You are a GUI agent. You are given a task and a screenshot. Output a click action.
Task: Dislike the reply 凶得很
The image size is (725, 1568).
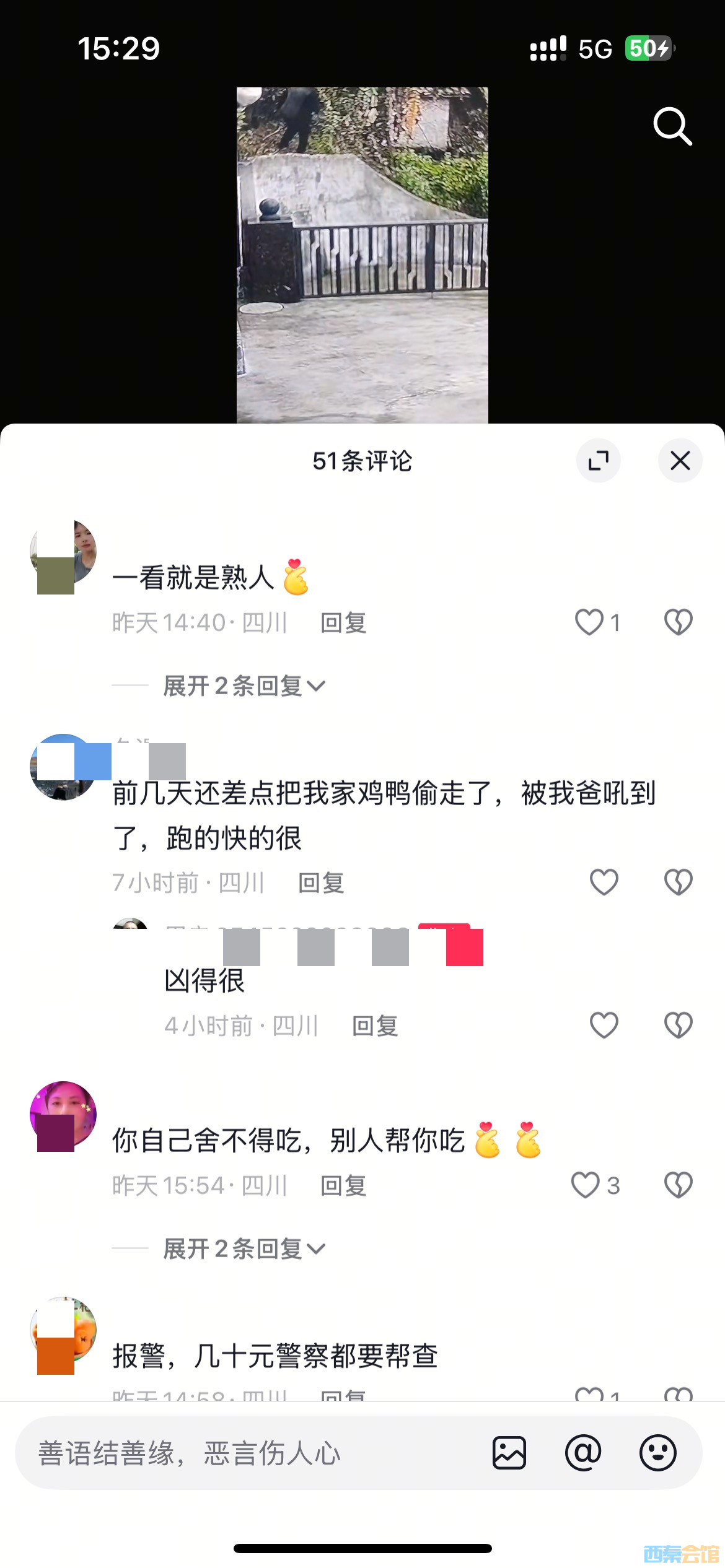pyautogui.click(x=678, y=1026)
